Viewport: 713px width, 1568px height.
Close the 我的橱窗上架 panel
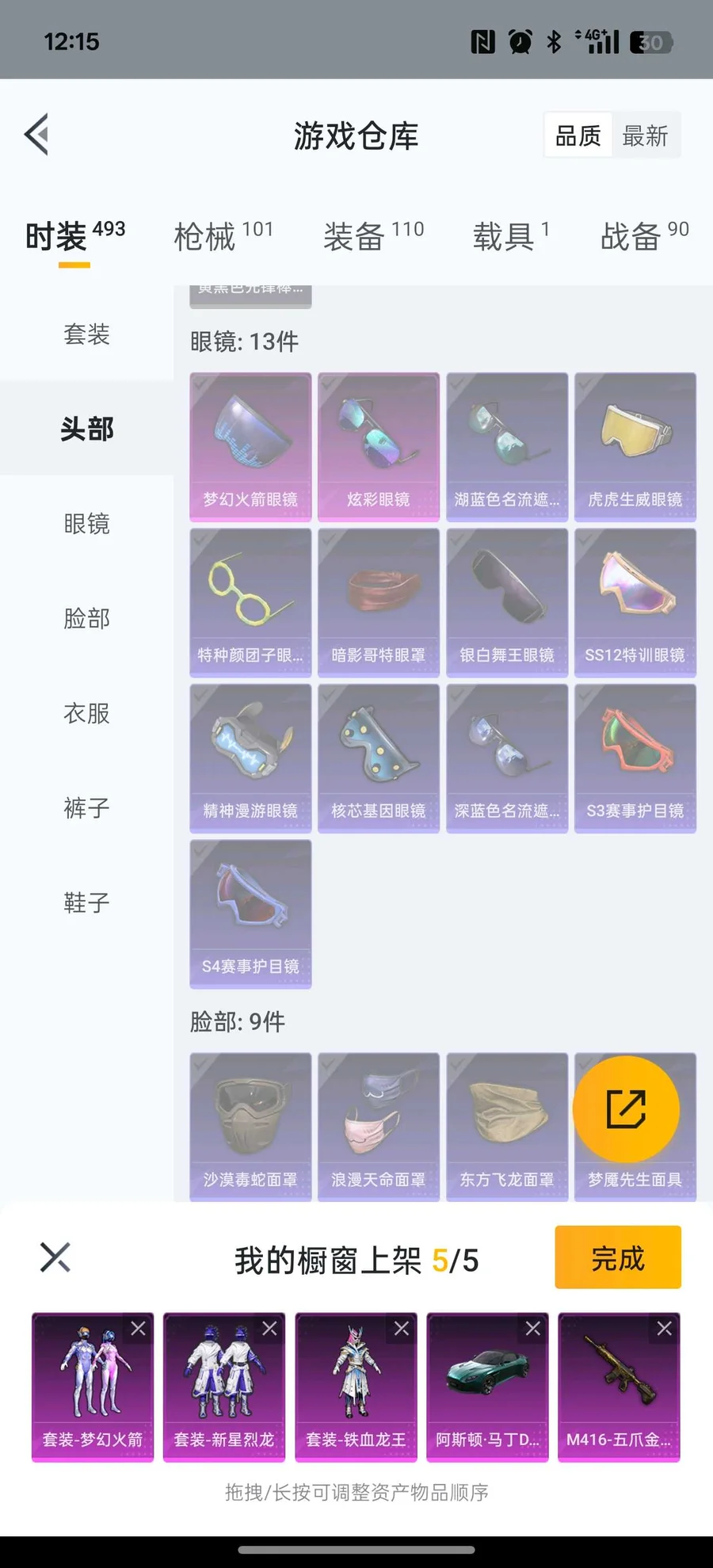55,1257
